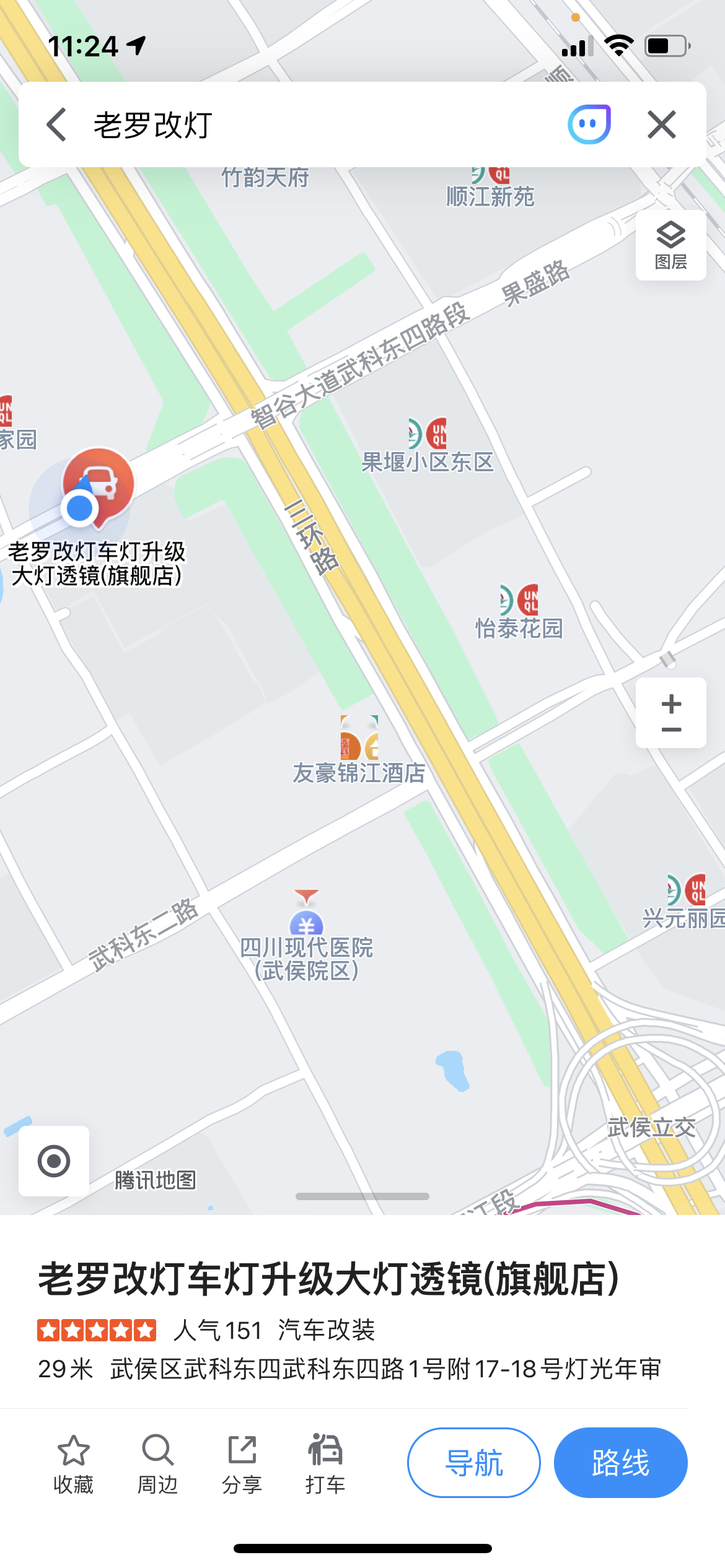Hail a ride with 打车
Viewport: 725px width, 1568px height.
pos(325,1464)
